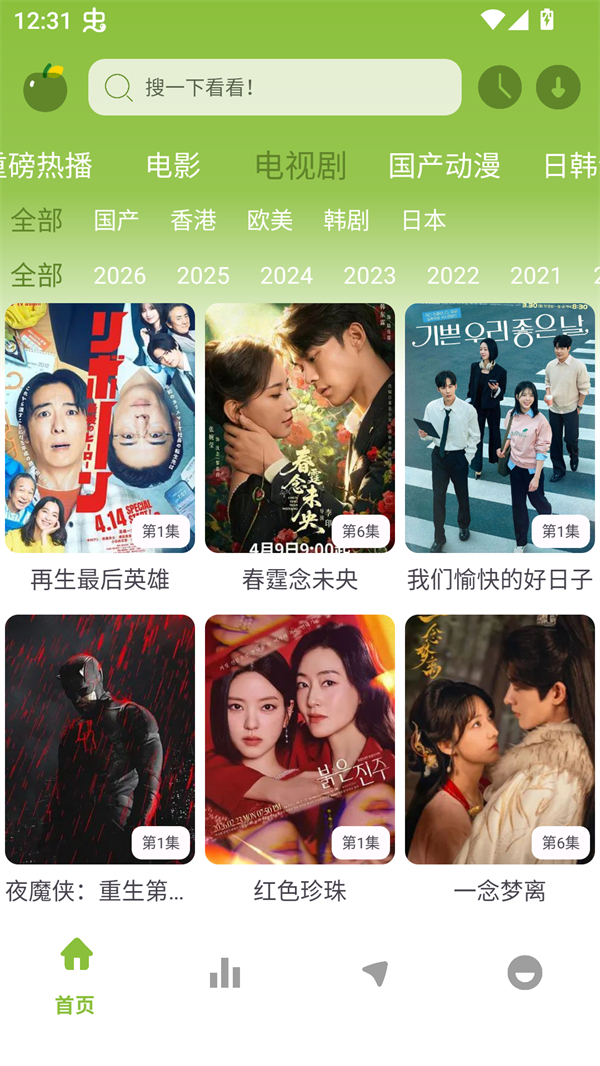Go to the rankings bar-chart tab

coord(225,973)
